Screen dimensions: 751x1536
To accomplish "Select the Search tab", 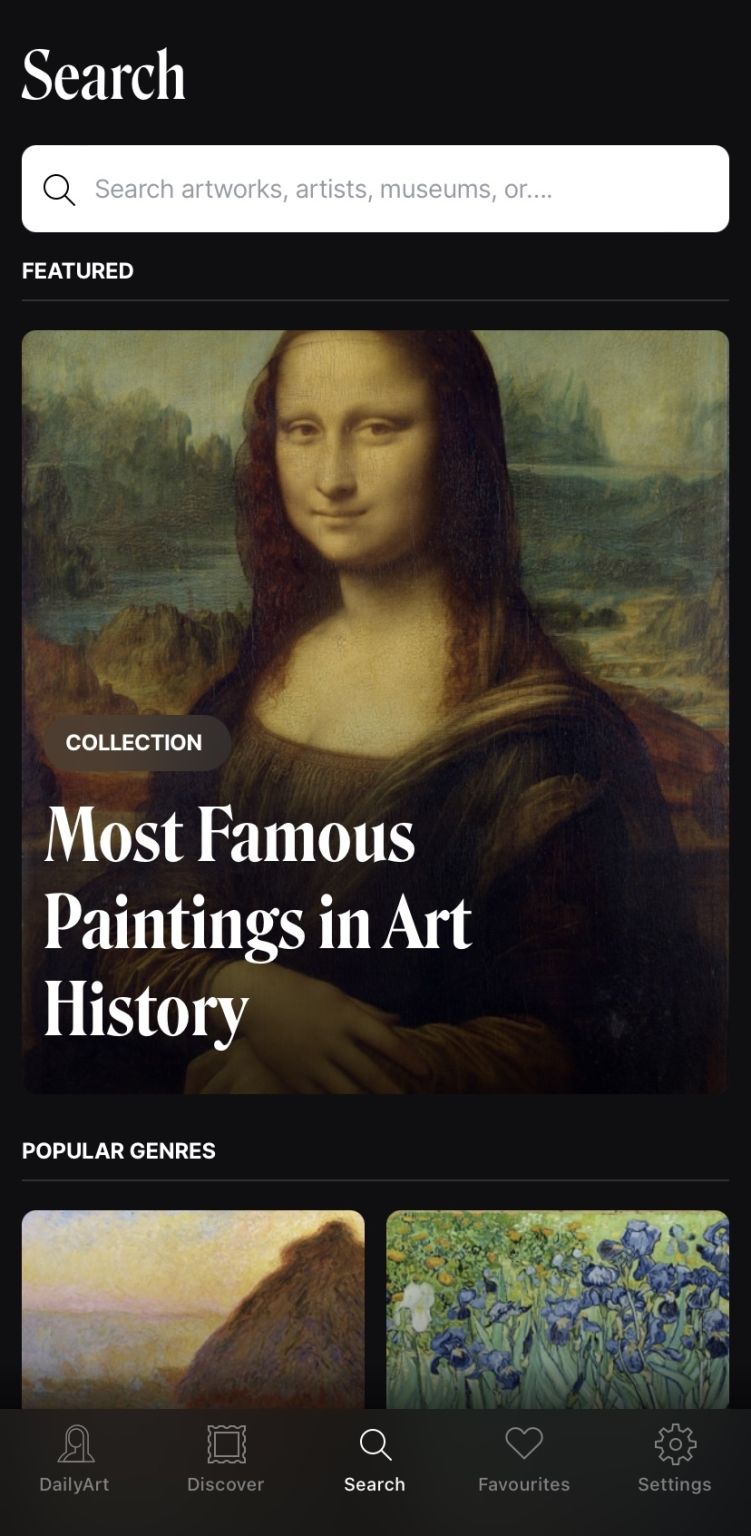I will (375, 1460).
